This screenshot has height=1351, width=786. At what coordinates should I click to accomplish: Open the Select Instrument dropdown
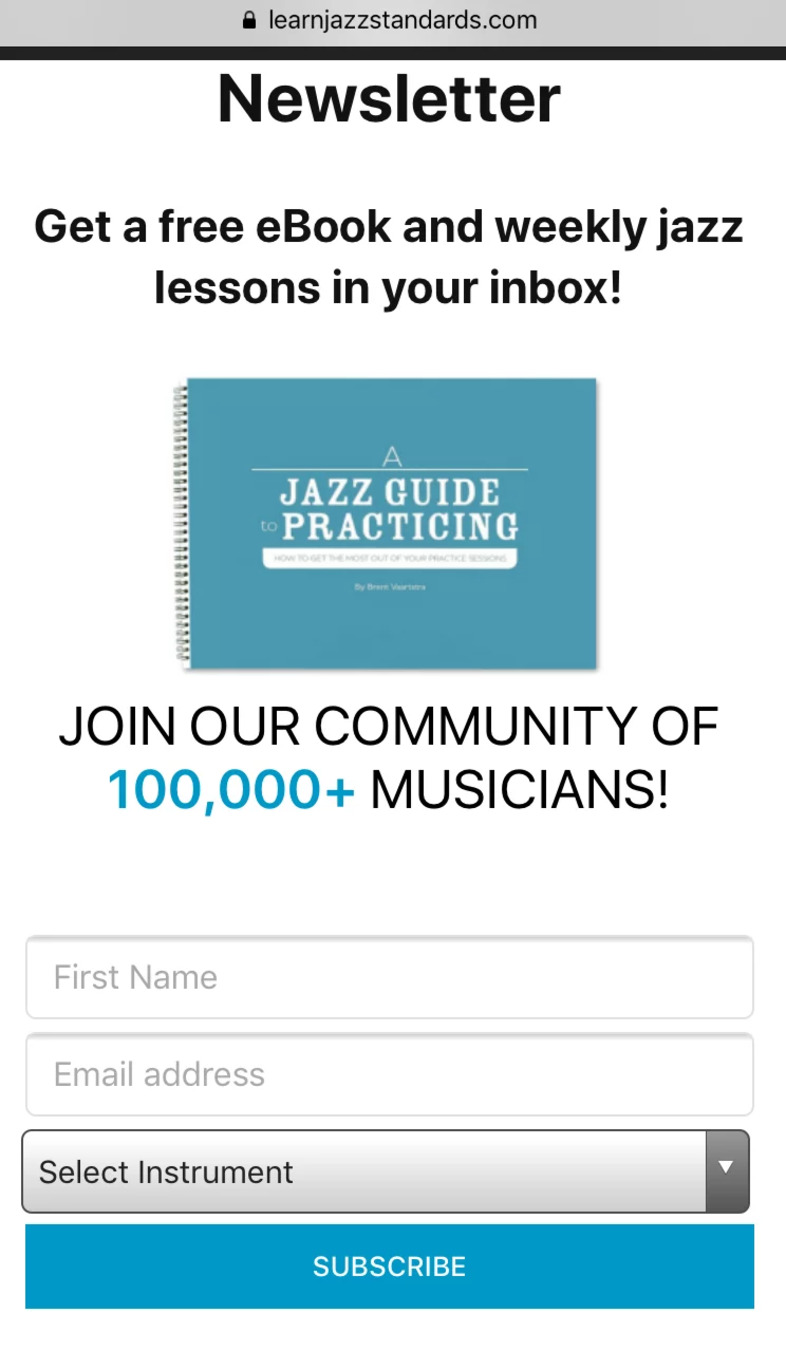tap(385, 1171)
